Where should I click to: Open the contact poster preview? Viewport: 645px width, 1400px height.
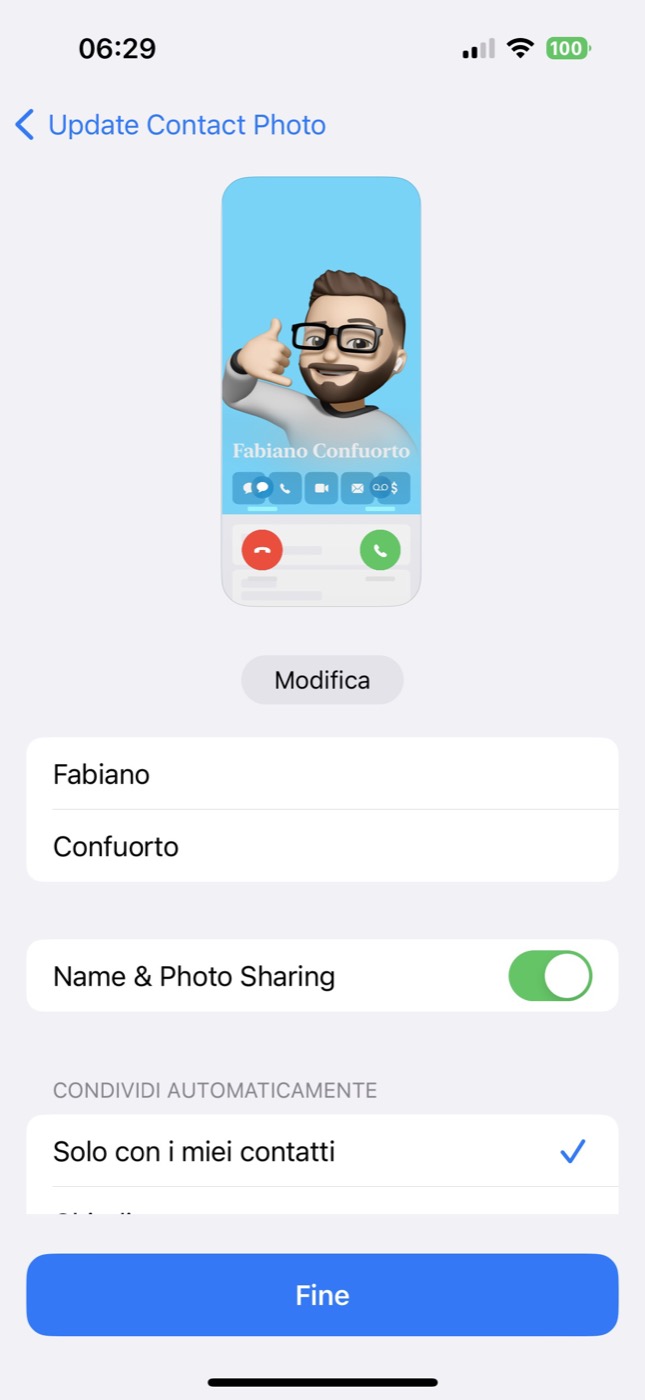point(321,392)
